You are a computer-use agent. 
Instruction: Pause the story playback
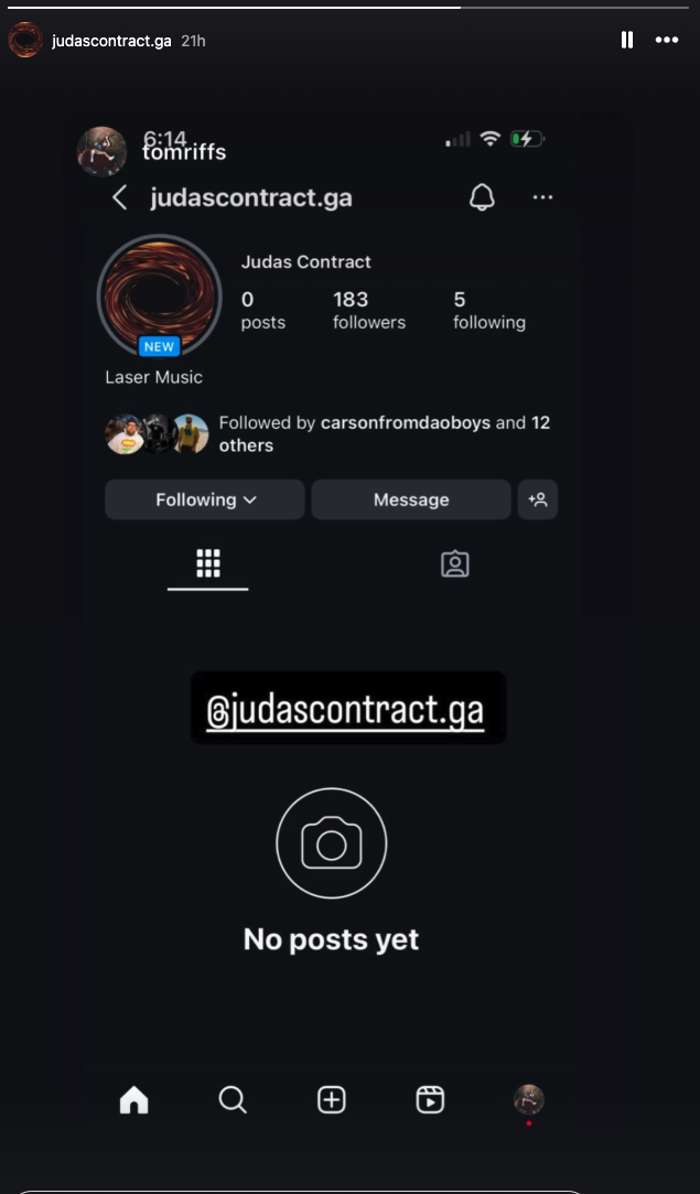click(627, 40)
